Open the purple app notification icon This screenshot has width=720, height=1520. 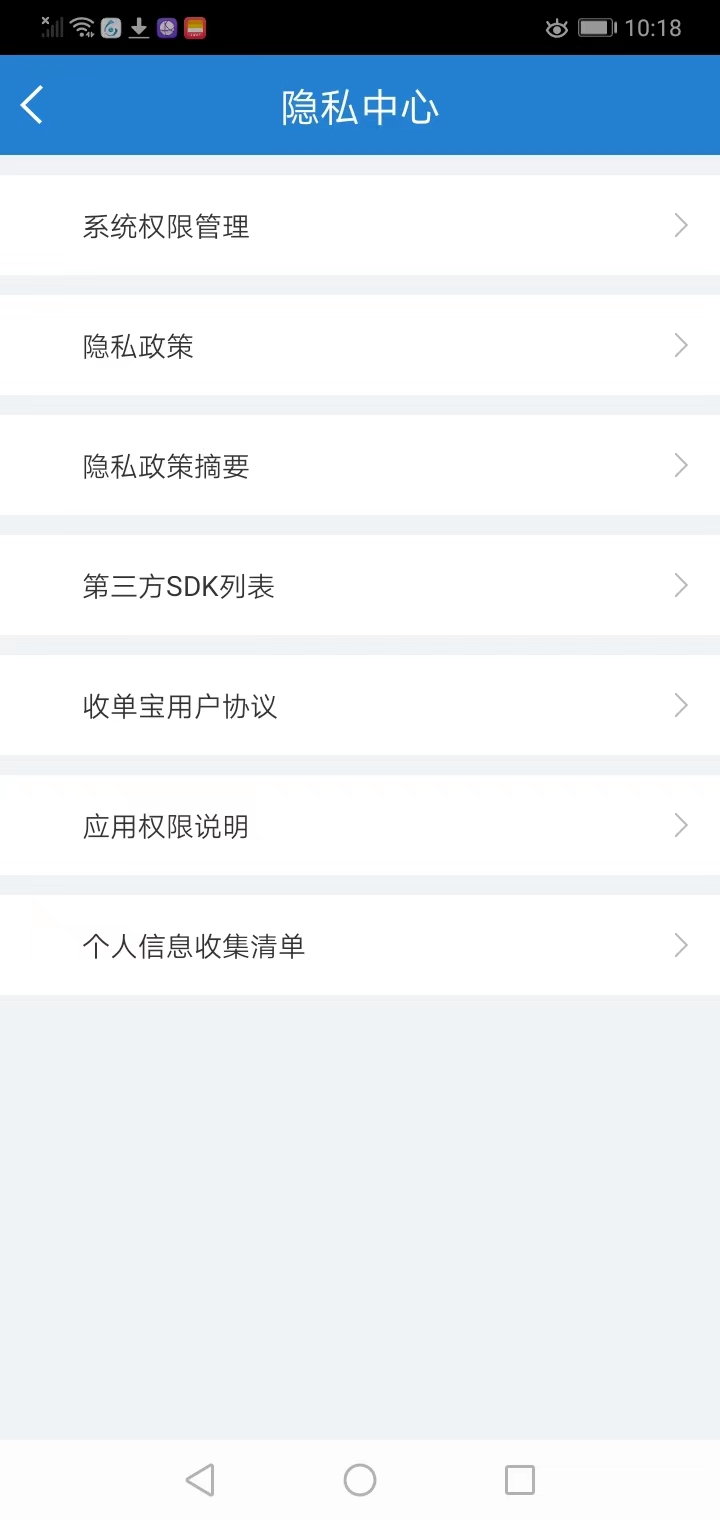[x=166, y=27]
